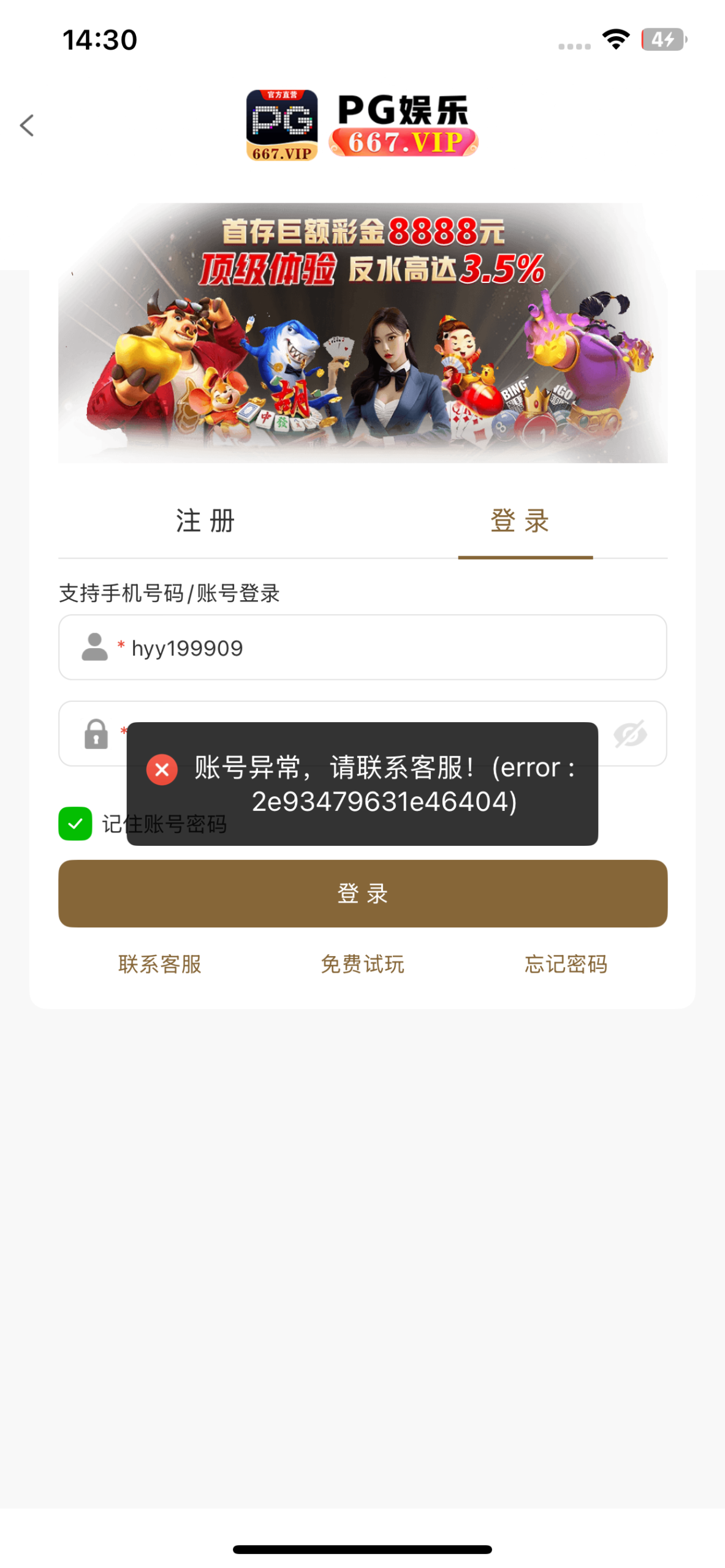
Task: Click the PG 667.VIP app logo
Action: point(283,125)
